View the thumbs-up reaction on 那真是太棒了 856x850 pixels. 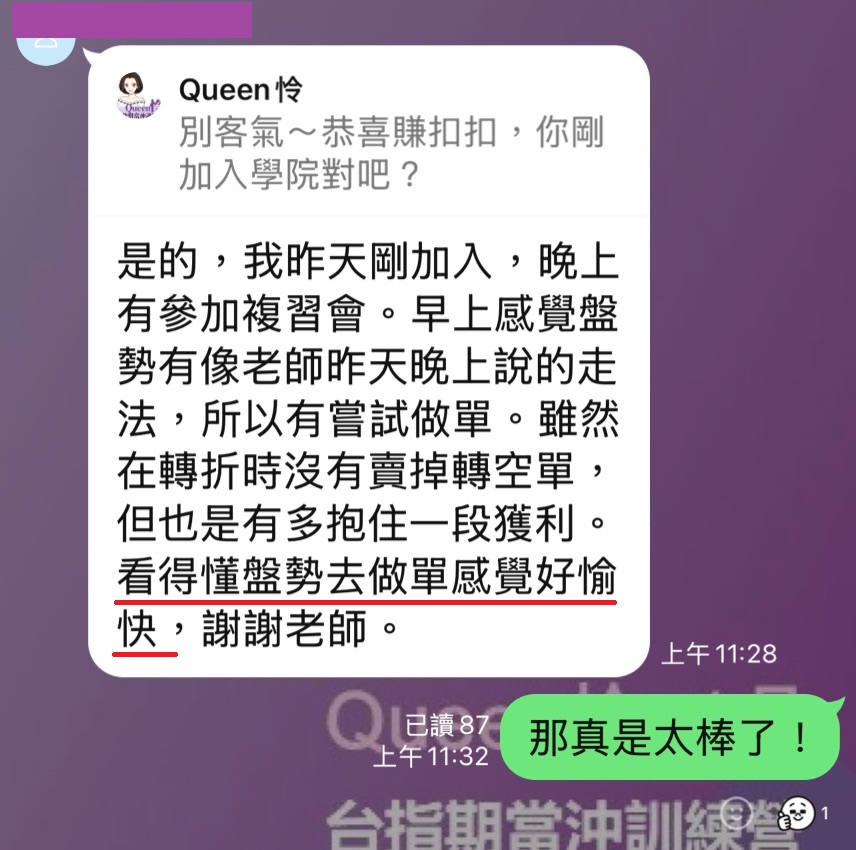point(798,812)
